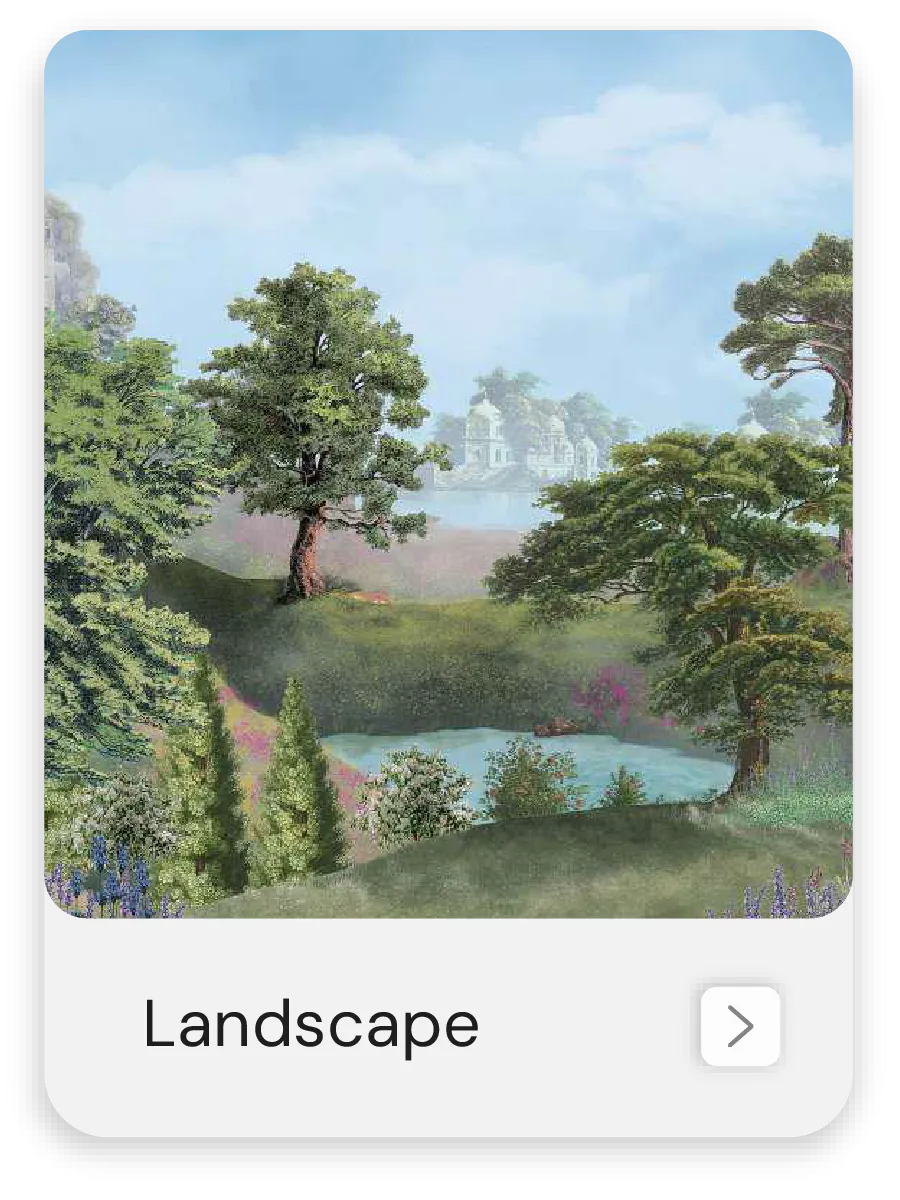Open the Landscape category image card
The image size is (900, 1200).
(448, 474)
